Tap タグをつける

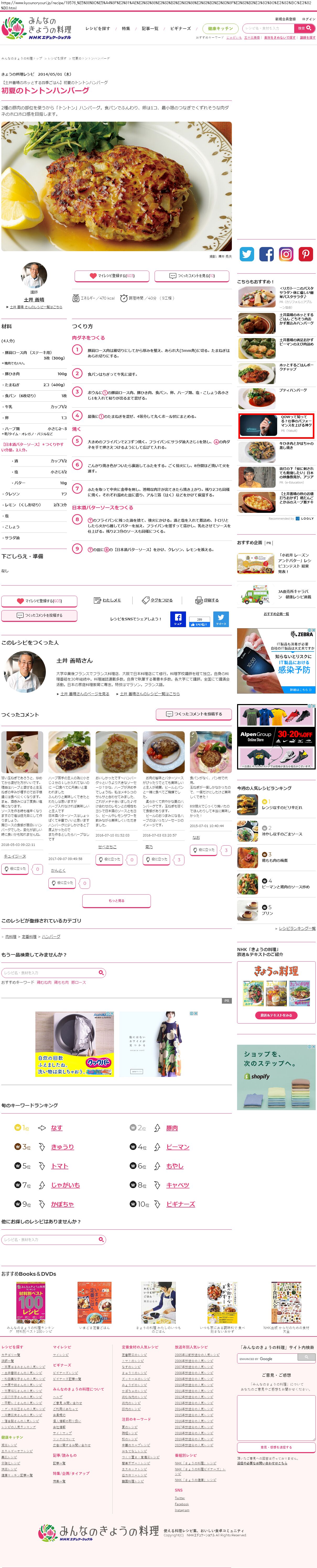pos(157,600)
